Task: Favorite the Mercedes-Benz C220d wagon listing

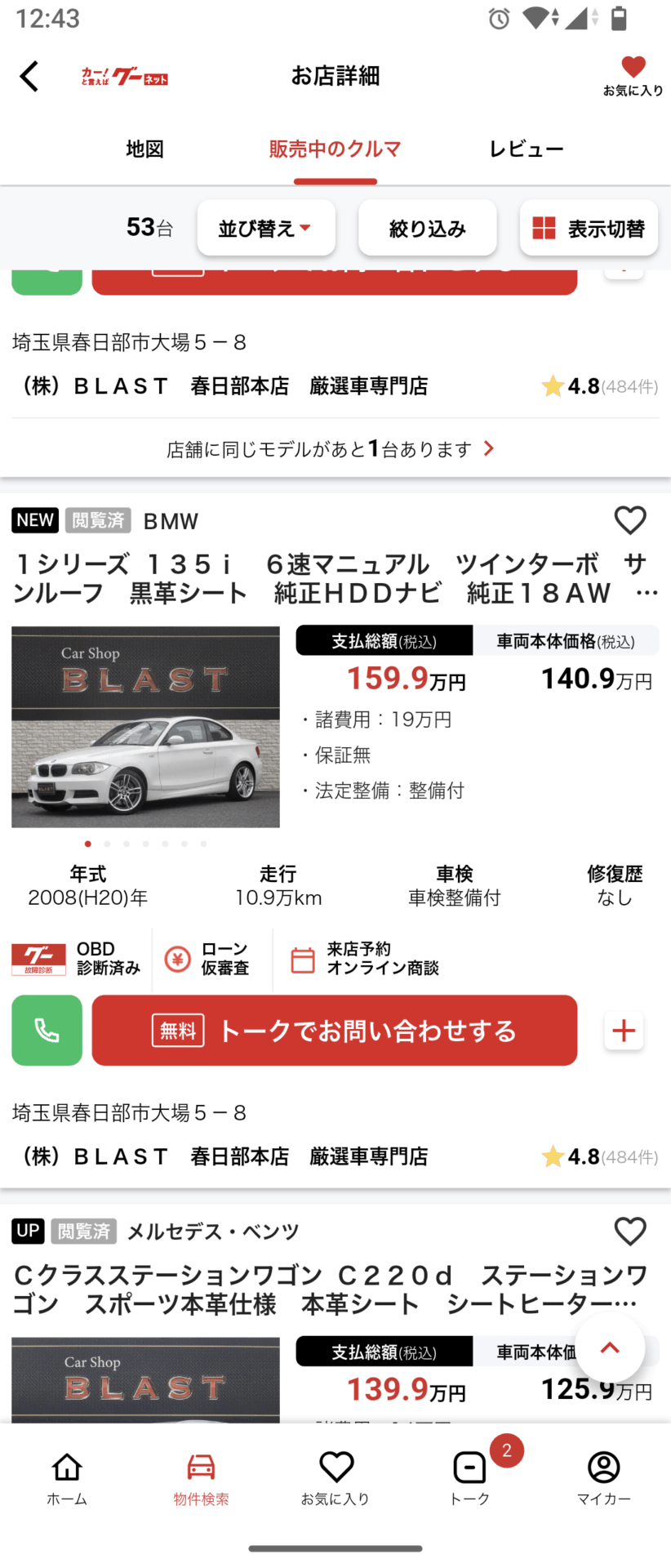Action: (x=629, y=1232)
